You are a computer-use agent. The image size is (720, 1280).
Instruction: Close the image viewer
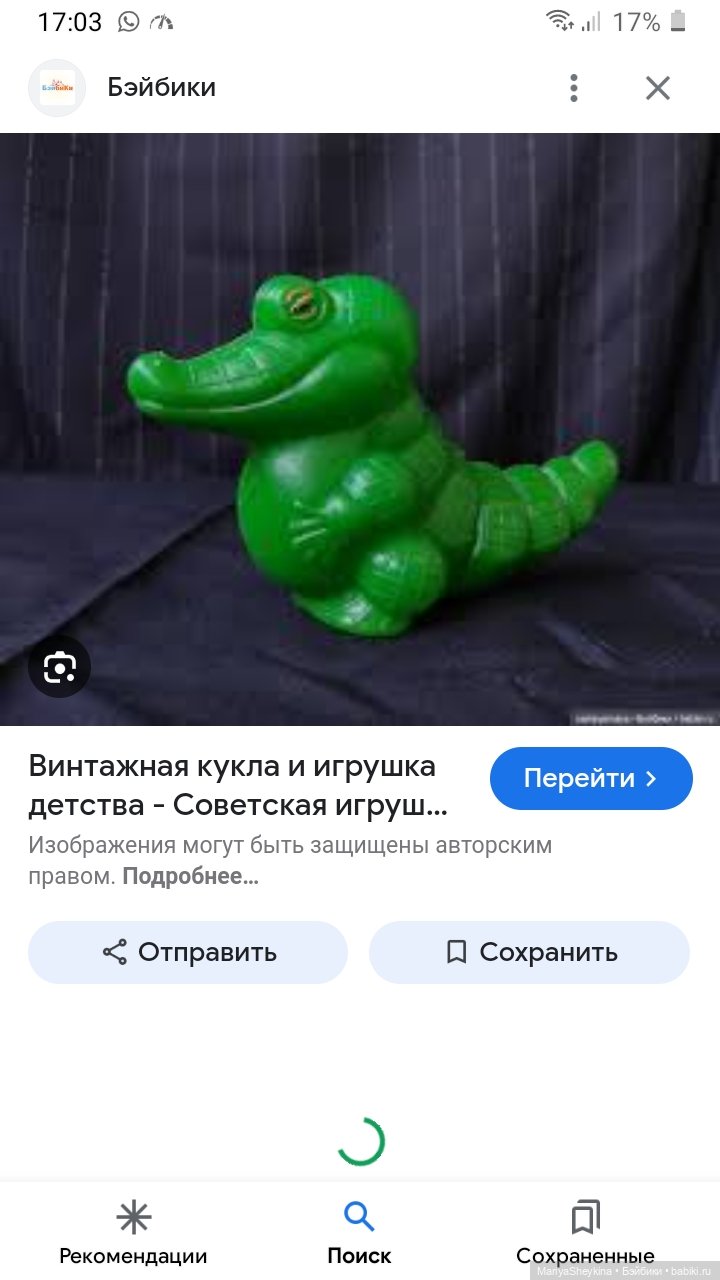657,88
